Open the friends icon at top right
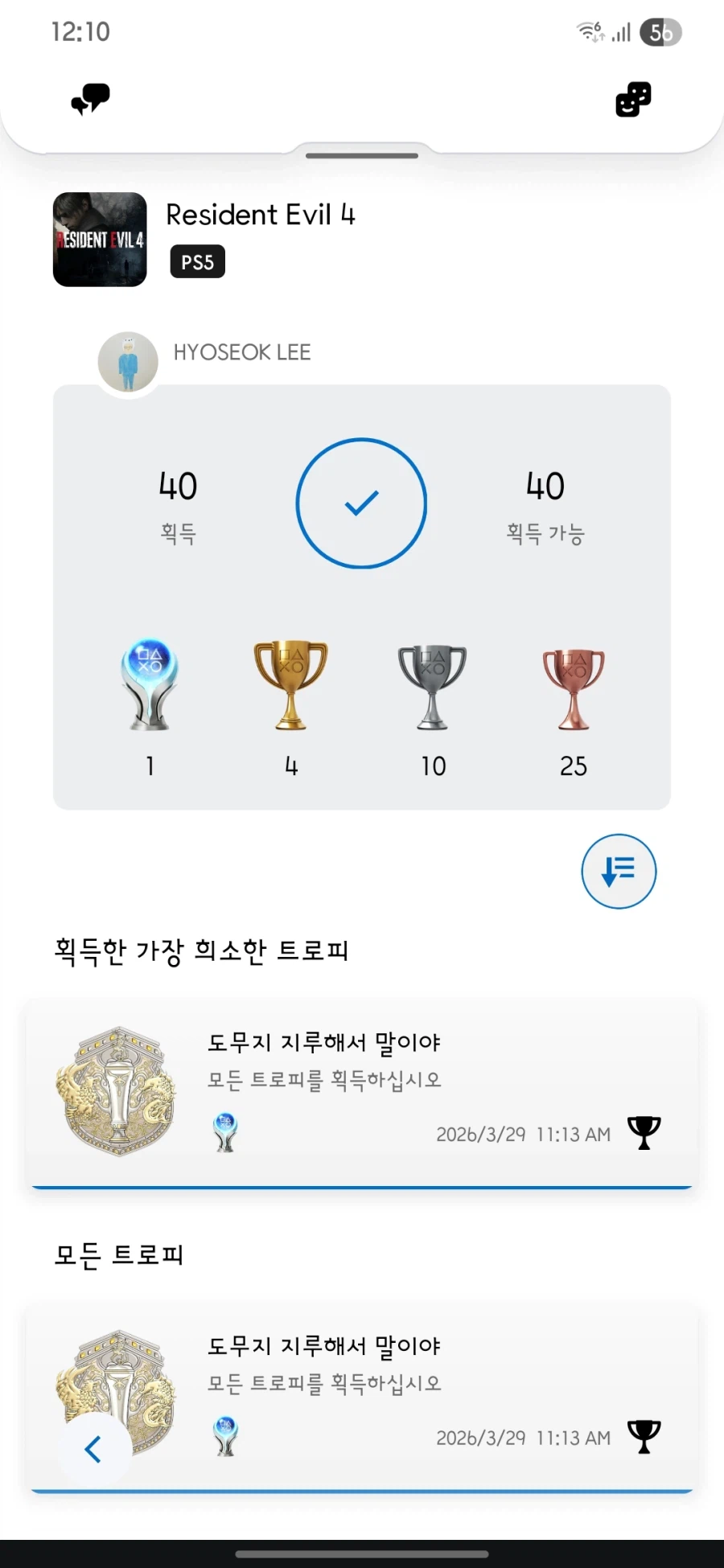This screenshot has width=724, height=1568. tap(632, 99)
